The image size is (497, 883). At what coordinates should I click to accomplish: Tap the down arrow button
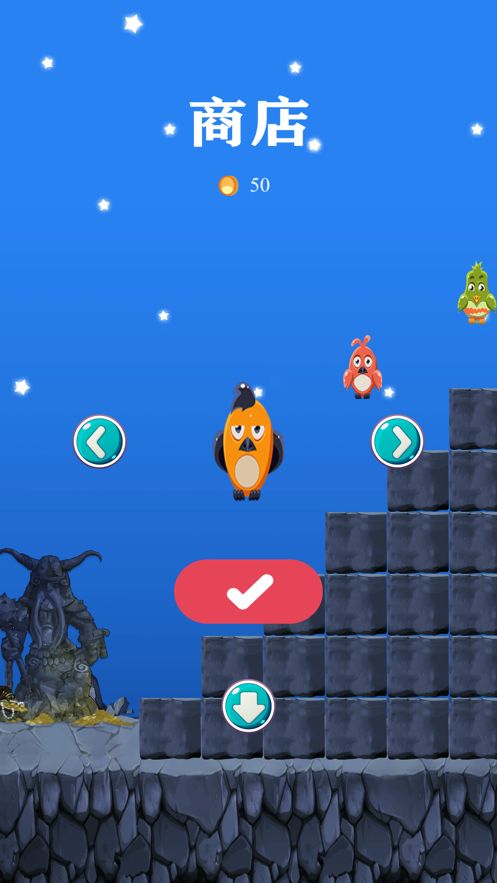coord(248,705)
